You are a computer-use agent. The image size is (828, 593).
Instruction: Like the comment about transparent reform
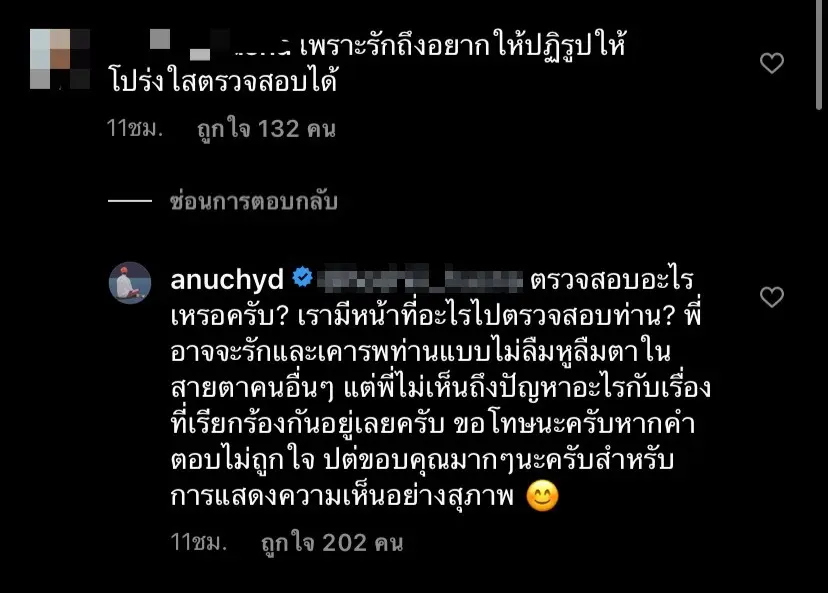click(x=771, y=64)
